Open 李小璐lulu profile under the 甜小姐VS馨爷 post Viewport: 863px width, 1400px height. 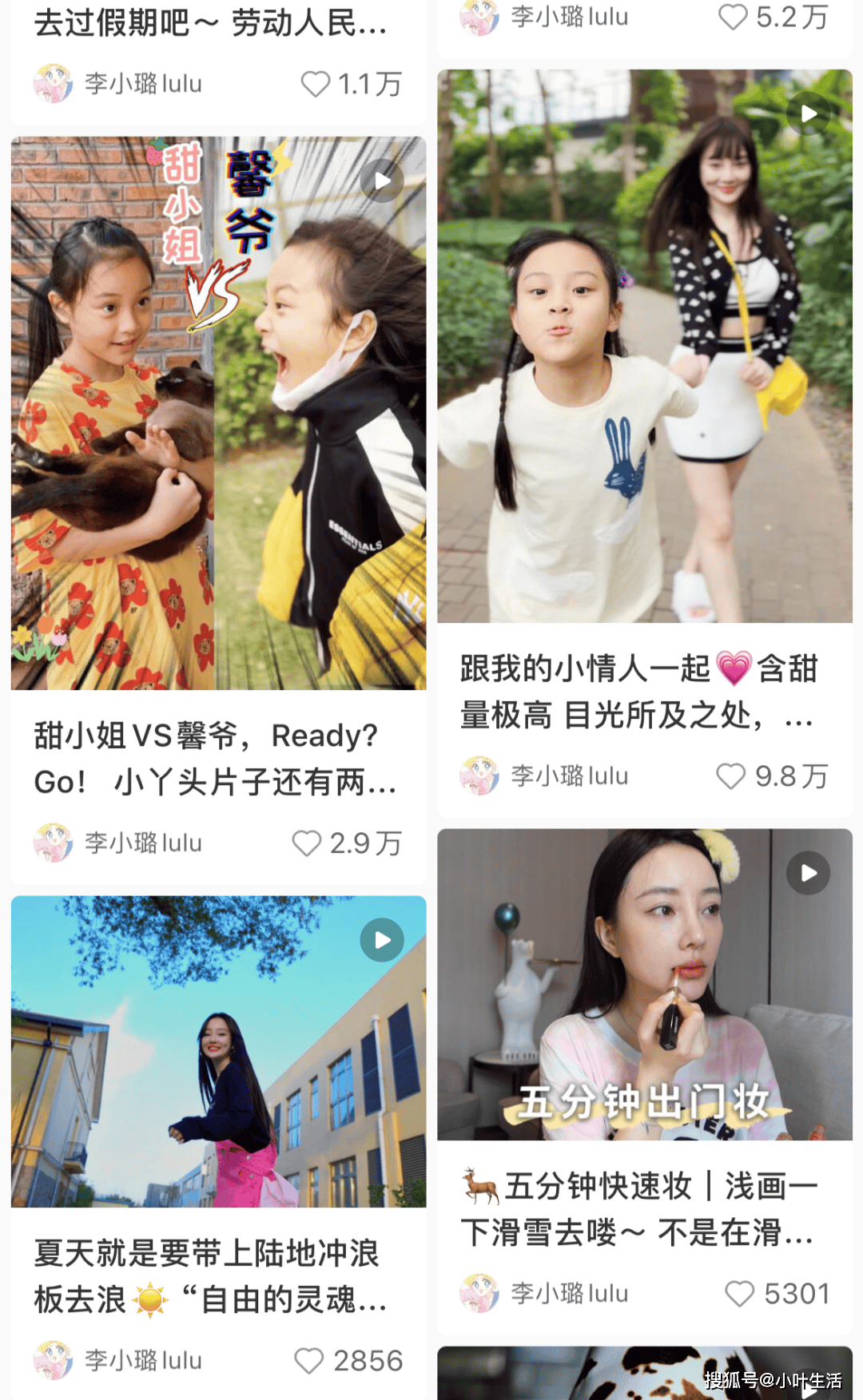click(118, 843)
